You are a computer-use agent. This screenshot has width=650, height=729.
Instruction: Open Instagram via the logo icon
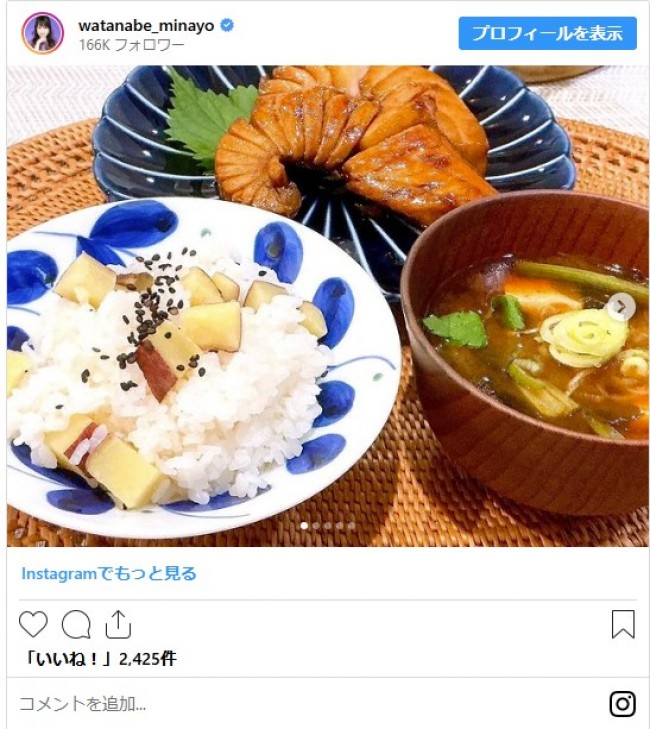pos(622,704)
